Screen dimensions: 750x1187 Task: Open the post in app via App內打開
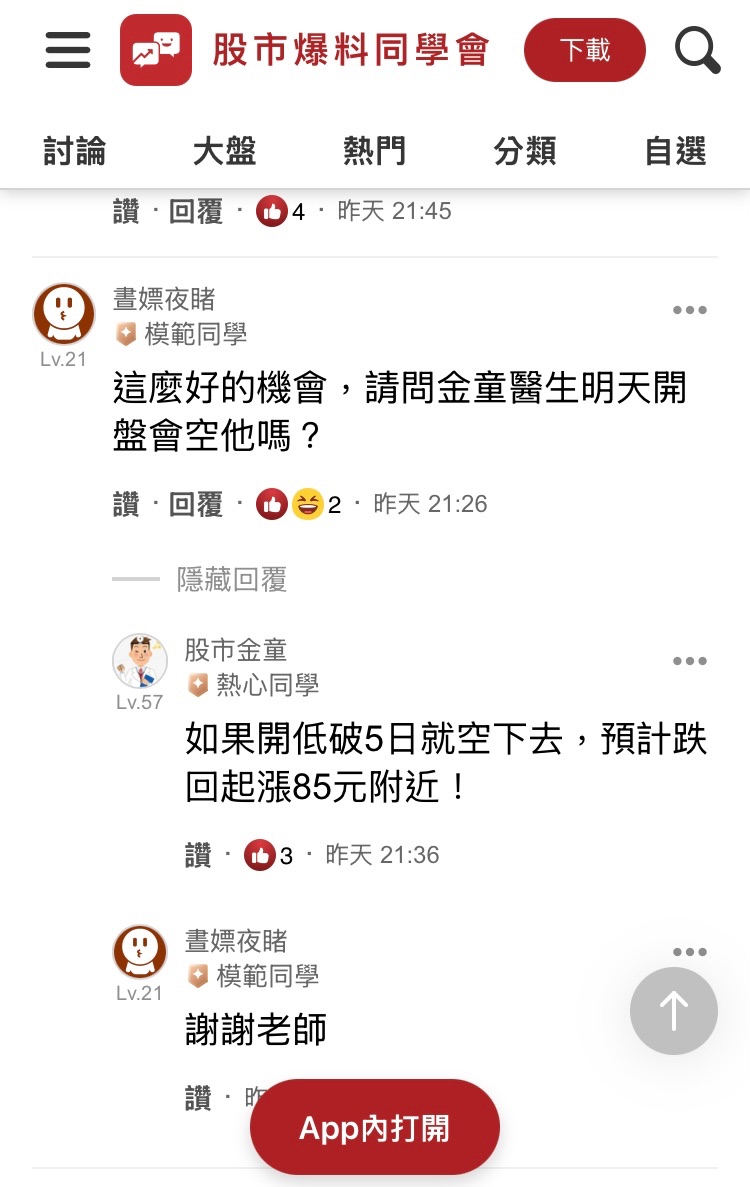tap(374, 1127)
